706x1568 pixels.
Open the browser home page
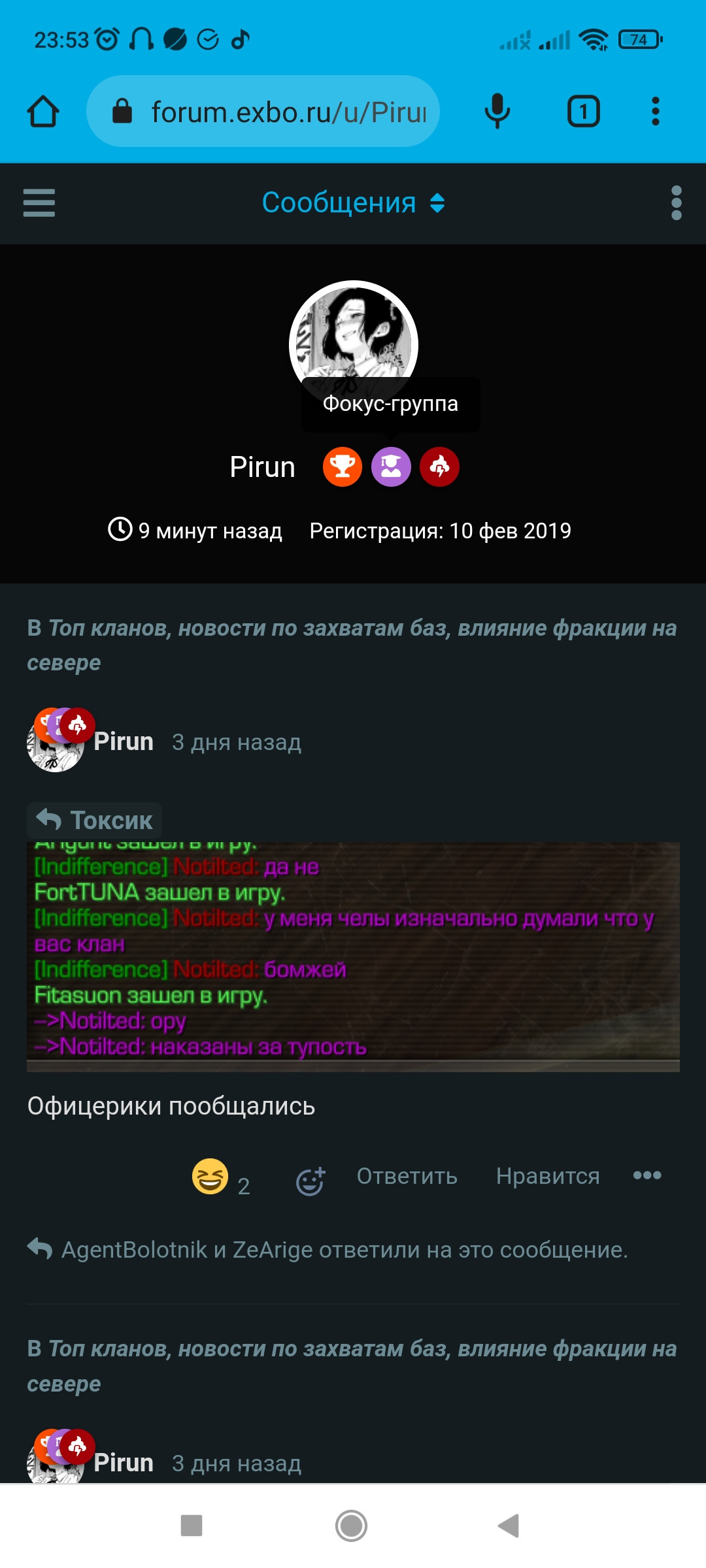tap(43, 111)
